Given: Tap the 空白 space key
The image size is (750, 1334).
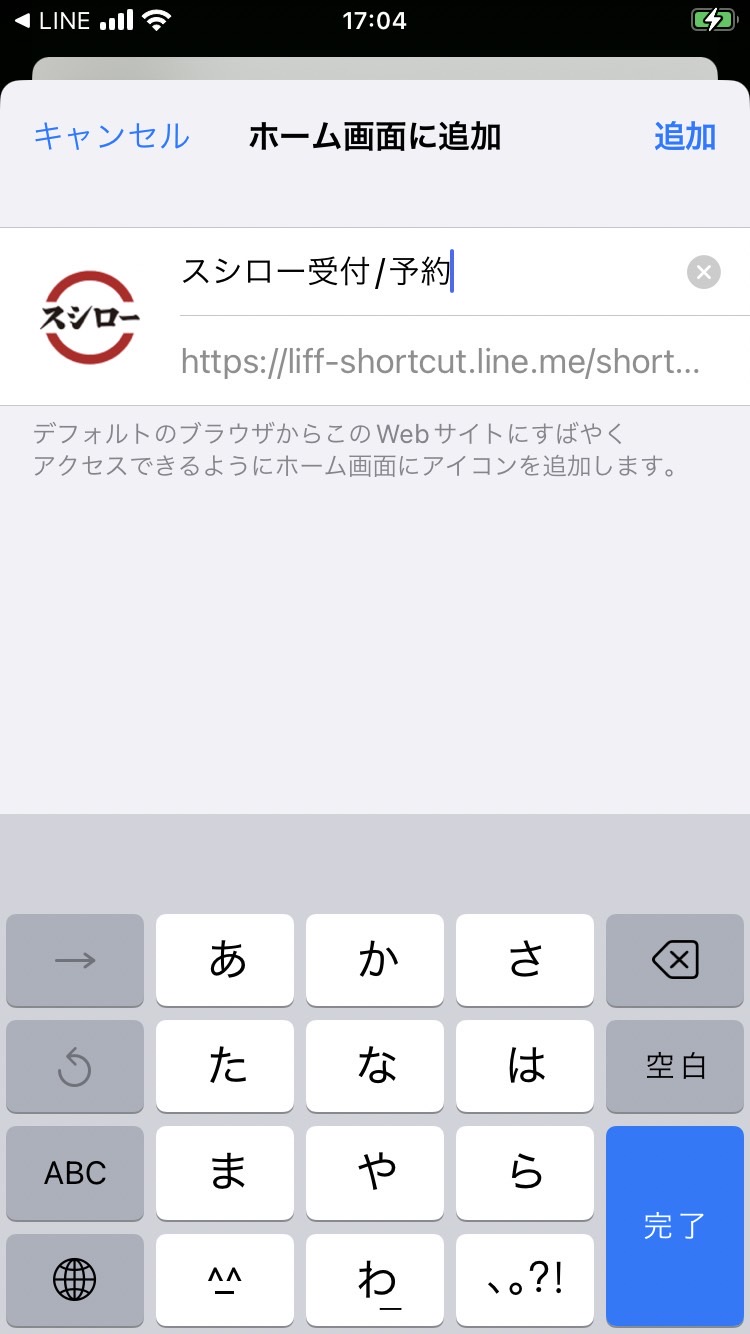Looking at the screenshot, I should [675, 1066].
